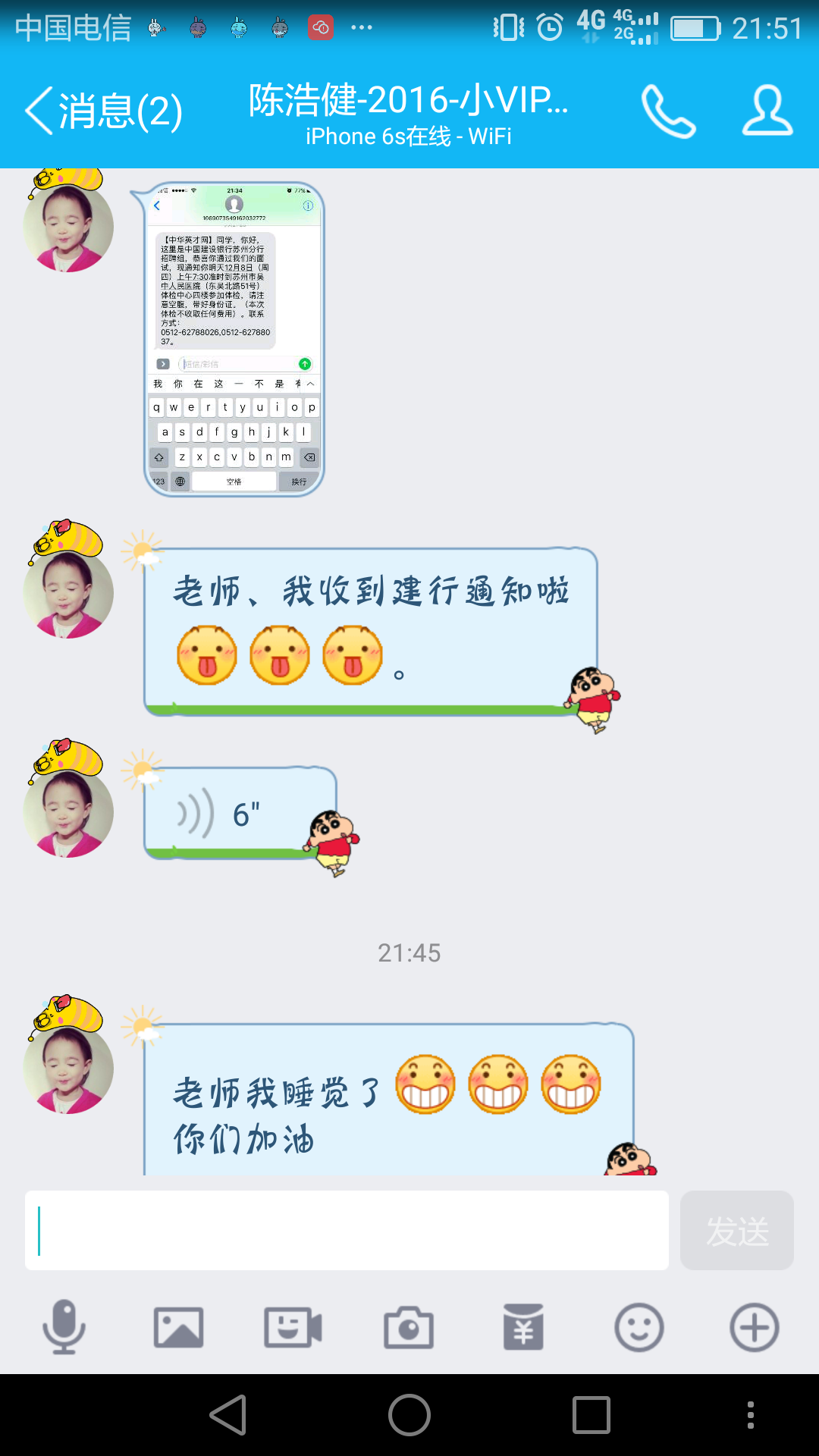Tap the 发送 send button

pyautogui.click(x=736, y=1230)
